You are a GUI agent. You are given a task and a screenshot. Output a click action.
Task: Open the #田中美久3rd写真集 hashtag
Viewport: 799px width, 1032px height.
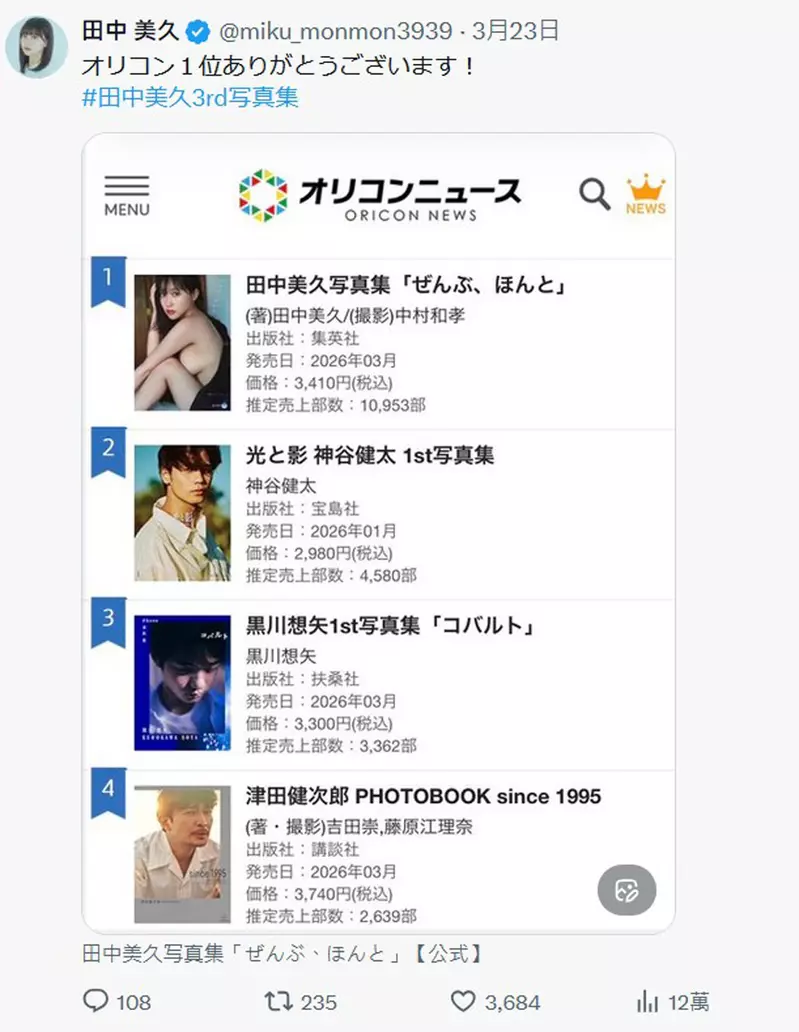click(190, 98)
